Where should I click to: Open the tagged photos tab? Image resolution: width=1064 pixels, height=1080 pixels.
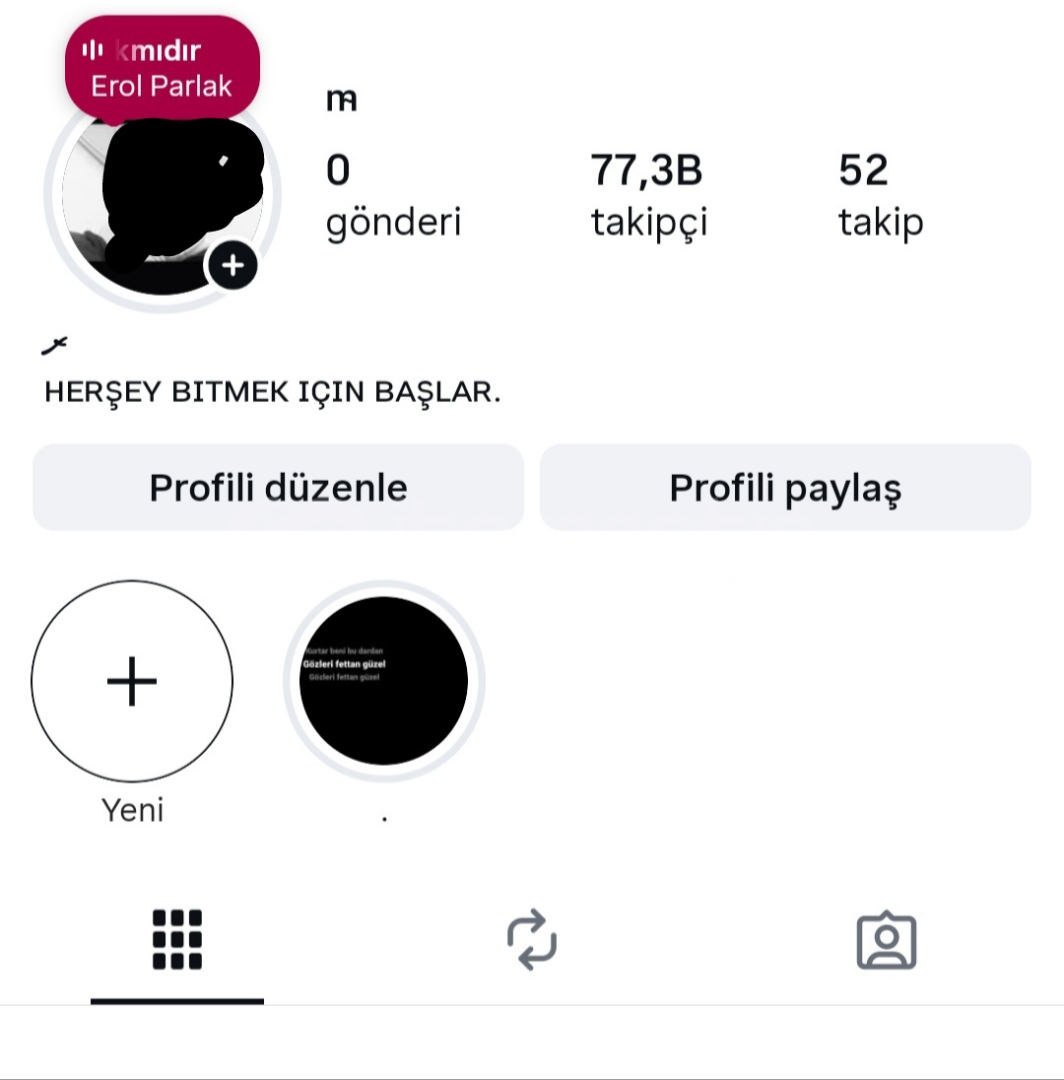click(x=886, y=940)
